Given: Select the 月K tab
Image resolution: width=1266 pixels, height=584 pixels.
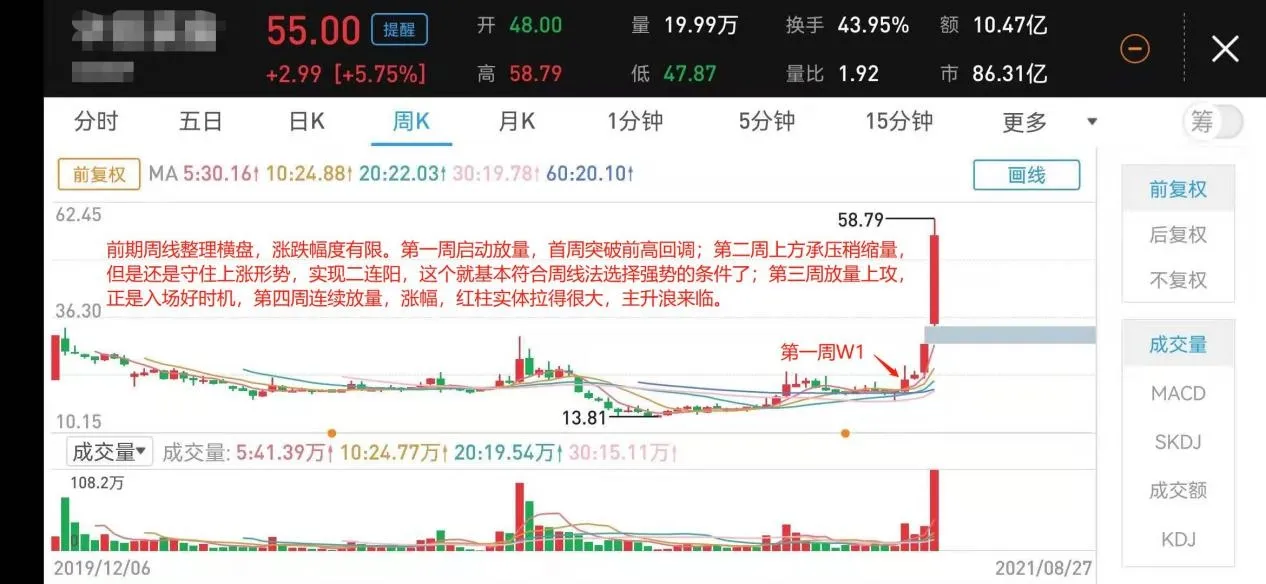Looking at the screenshot, I should [x=516, y=122].
